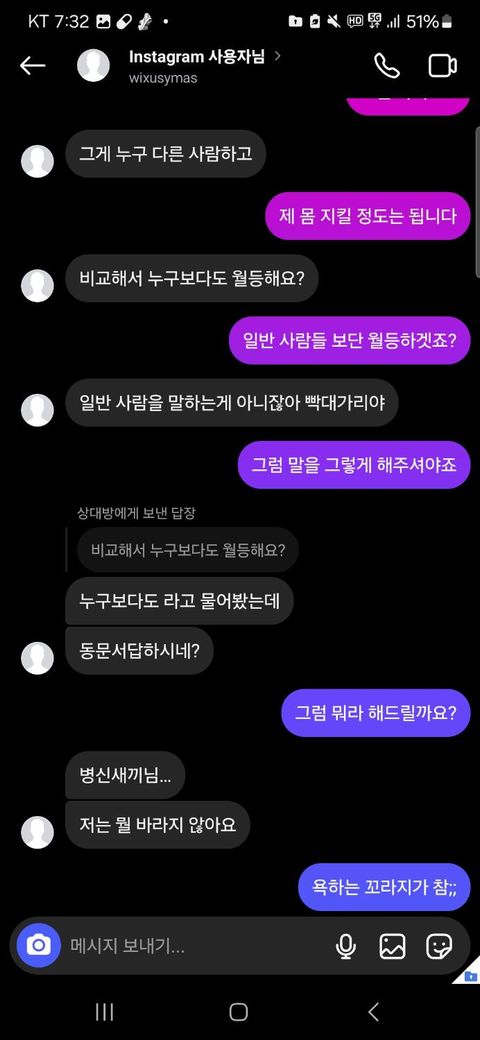The height and width of the screenshot is (1040, 480).
Task: Go back using the top-left arrow
Action: click(32, 66)
